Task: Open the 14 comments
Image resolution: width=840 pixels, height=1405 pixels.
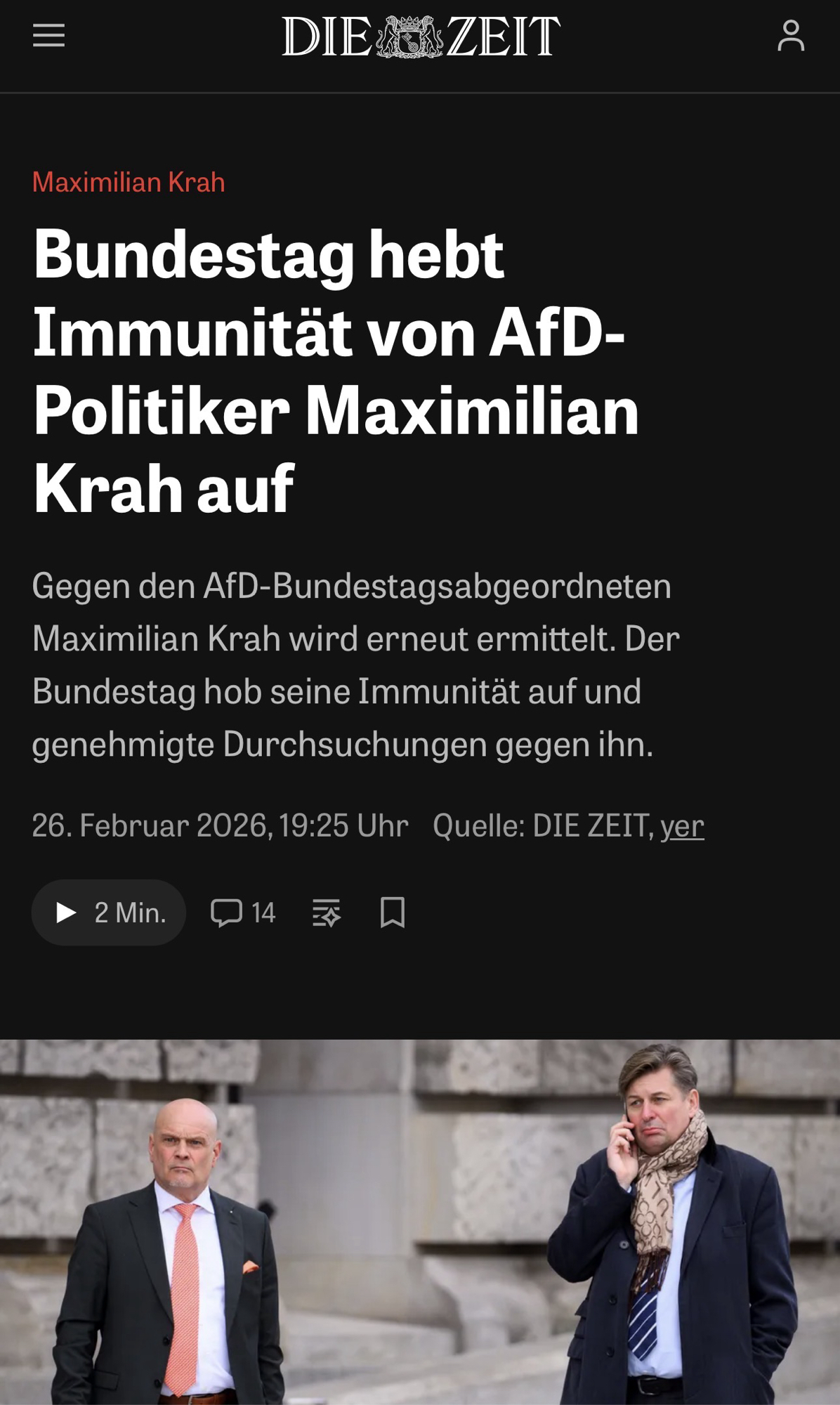Action: click(x=243, y=913)
